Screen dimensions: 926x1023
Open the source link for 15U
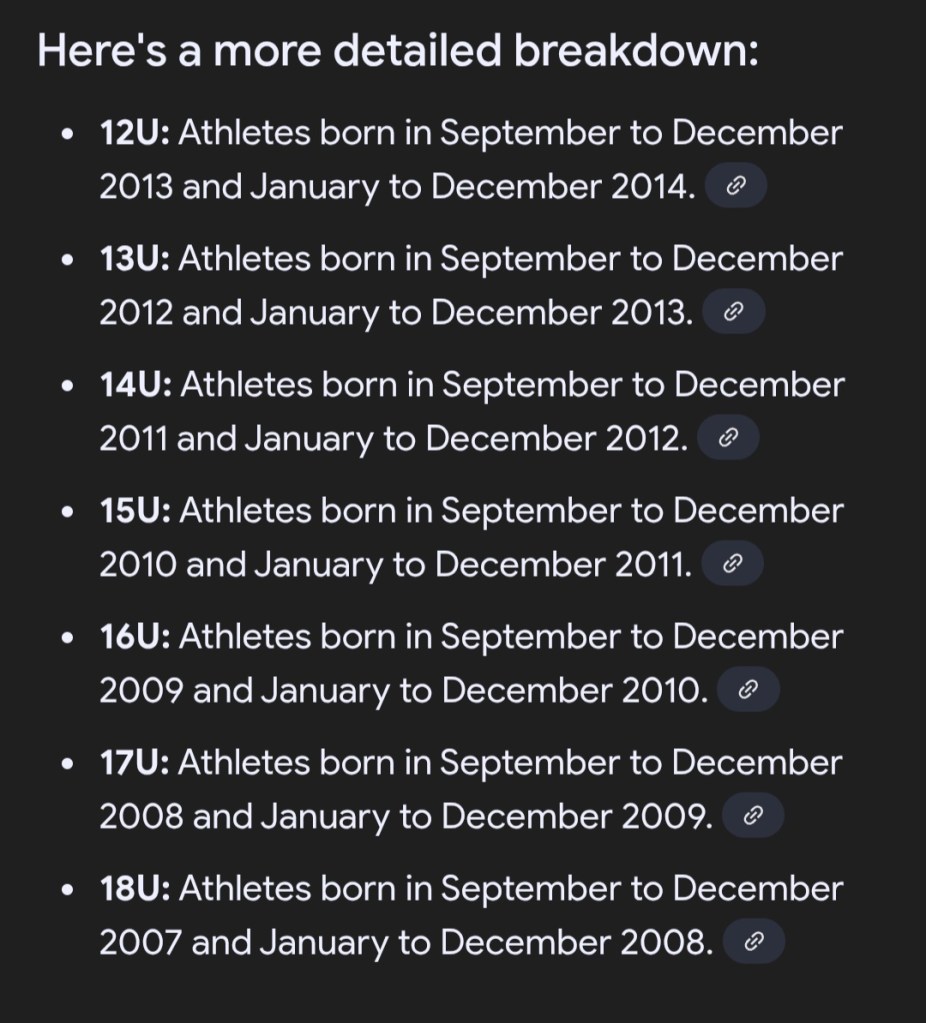point(732,564)
